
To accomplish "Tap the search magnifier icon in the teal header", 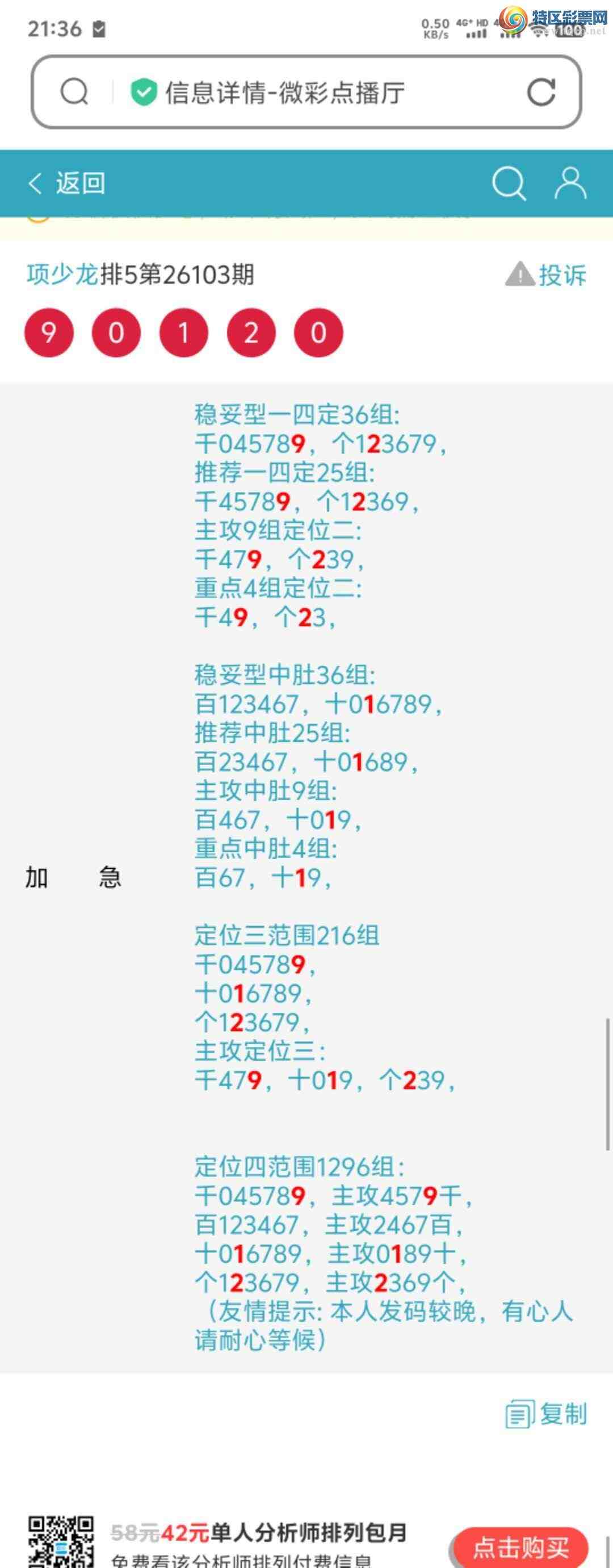I will pyautogui.click(x=510, y=183).
